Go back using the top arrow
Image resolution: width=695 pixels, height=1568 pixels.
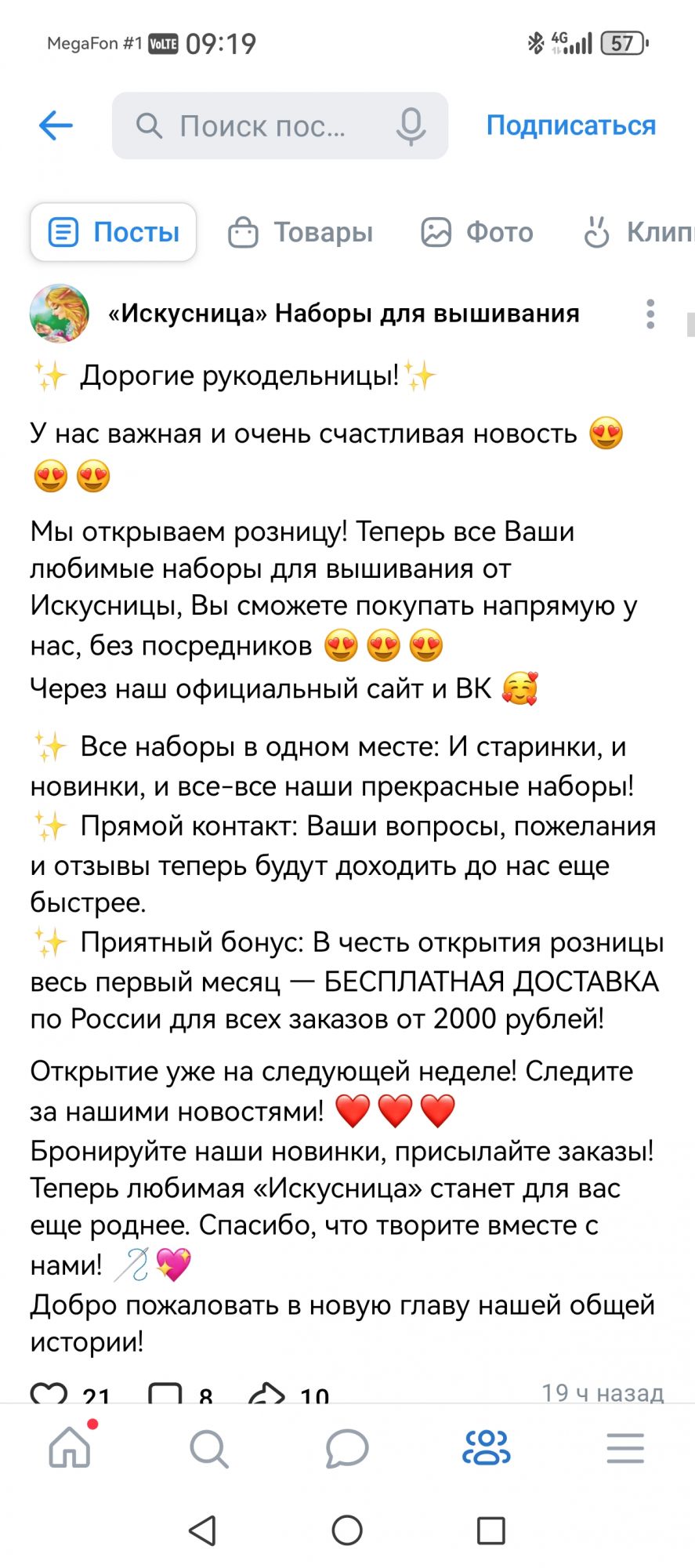(x=56, y=125)
